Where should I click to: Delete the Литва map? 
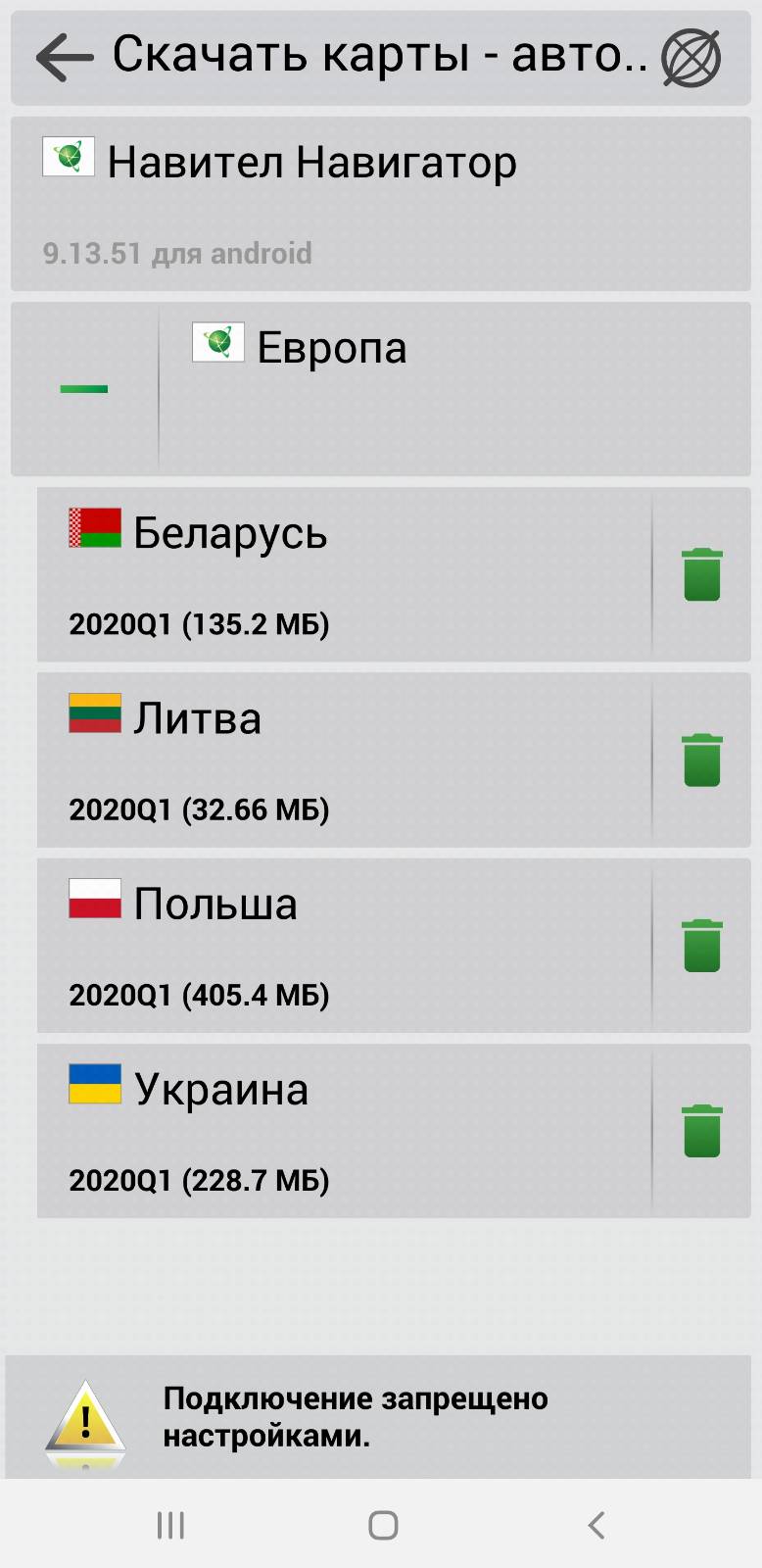click(701, 759)
